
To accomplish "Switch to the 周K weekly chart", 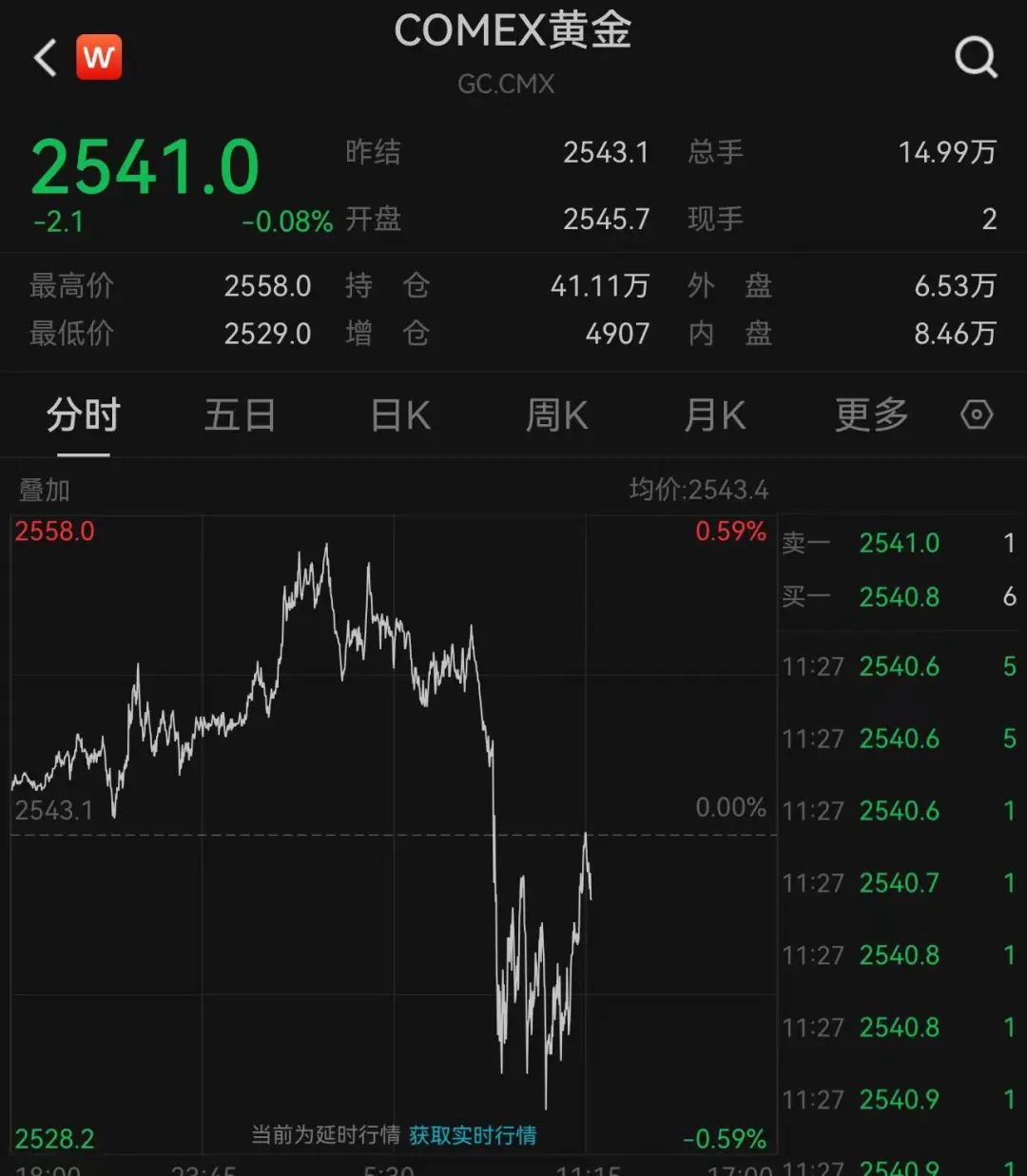I will coord(556,414).
